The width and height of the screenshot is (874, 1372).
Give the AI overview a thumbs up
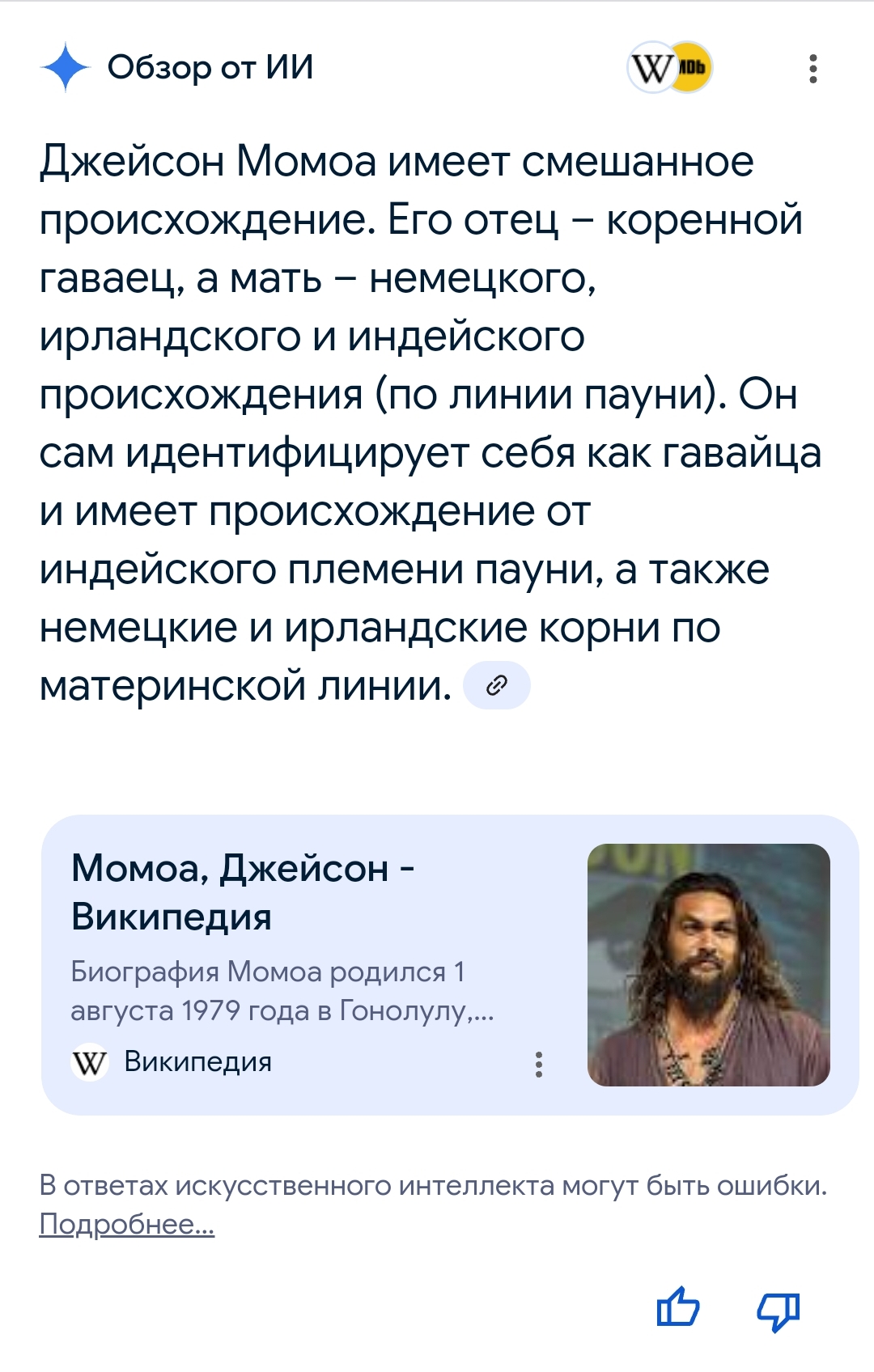point(677,1306)
